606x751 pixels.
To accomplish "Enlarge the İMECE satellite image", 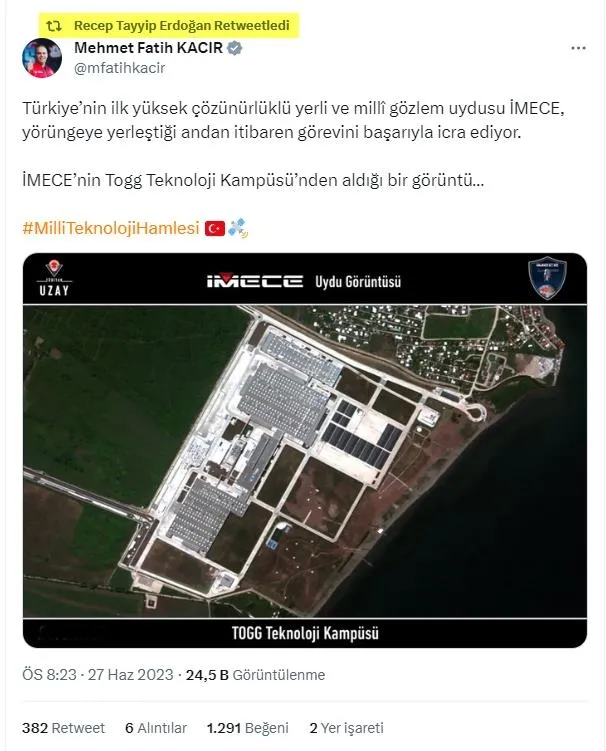I will [305, 450].
